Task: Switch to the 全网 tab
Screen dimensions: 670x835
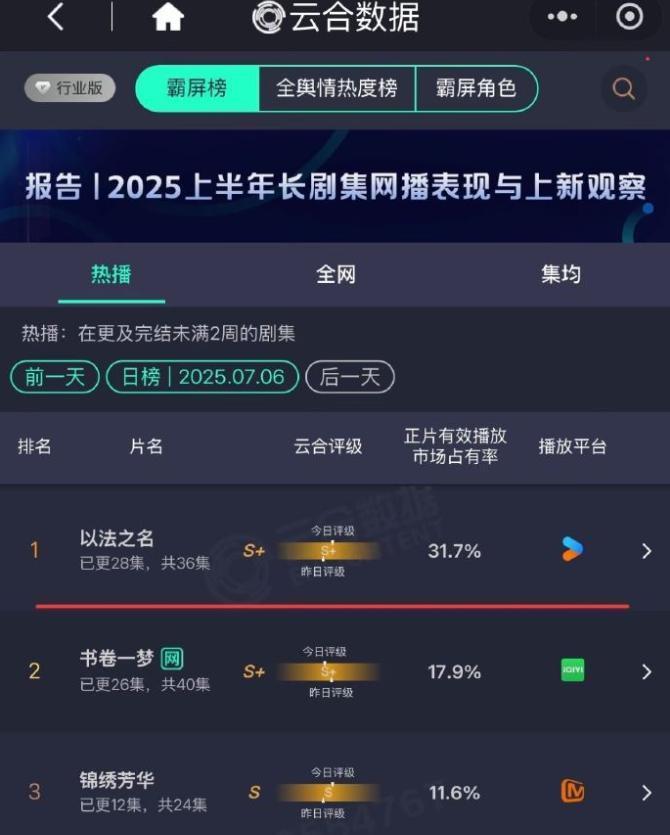Action: 336,274
